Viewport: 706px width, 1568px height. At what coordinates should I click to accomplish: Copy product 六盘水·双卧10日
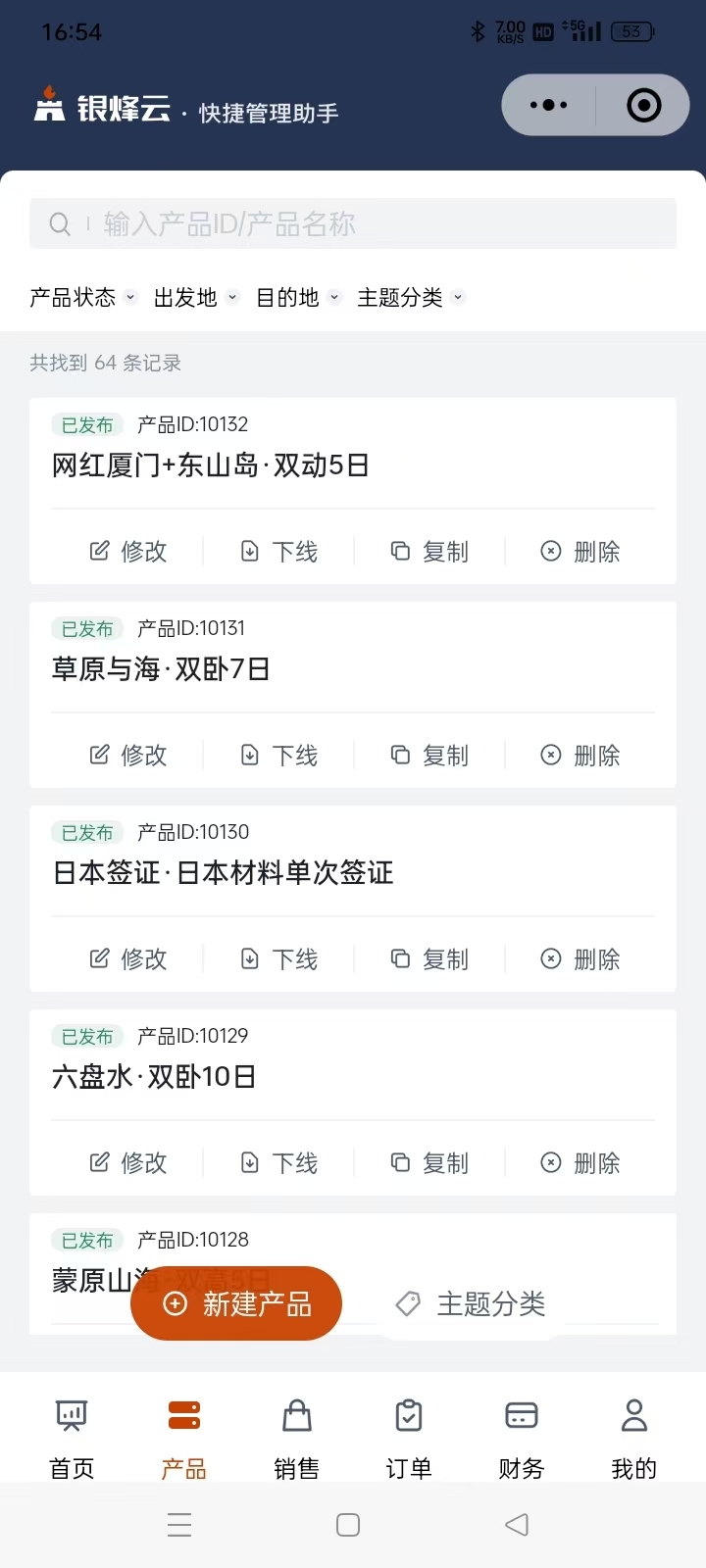pos(430,1163)
